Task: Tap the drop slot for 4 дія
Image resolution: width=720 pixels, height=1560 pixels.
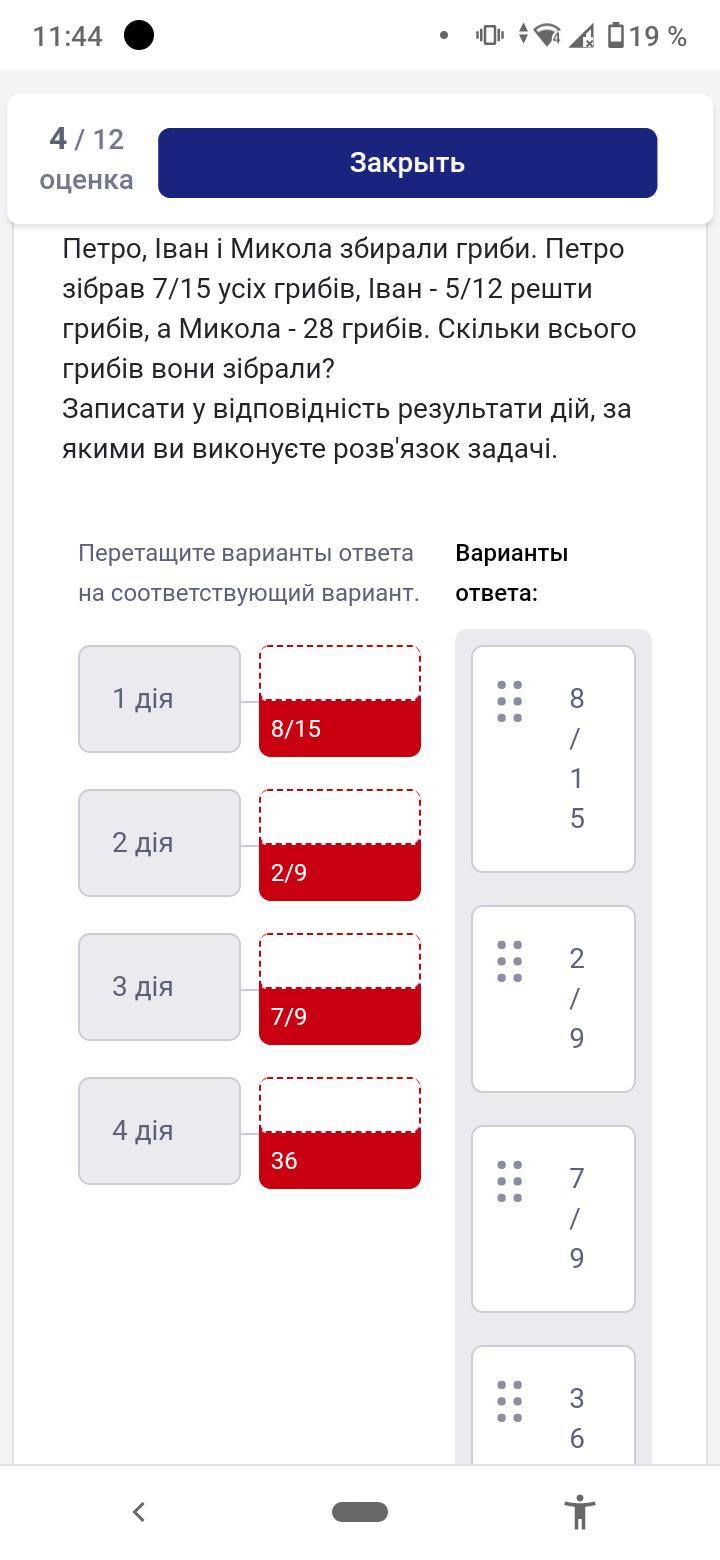Action: tap(339, 1106)
